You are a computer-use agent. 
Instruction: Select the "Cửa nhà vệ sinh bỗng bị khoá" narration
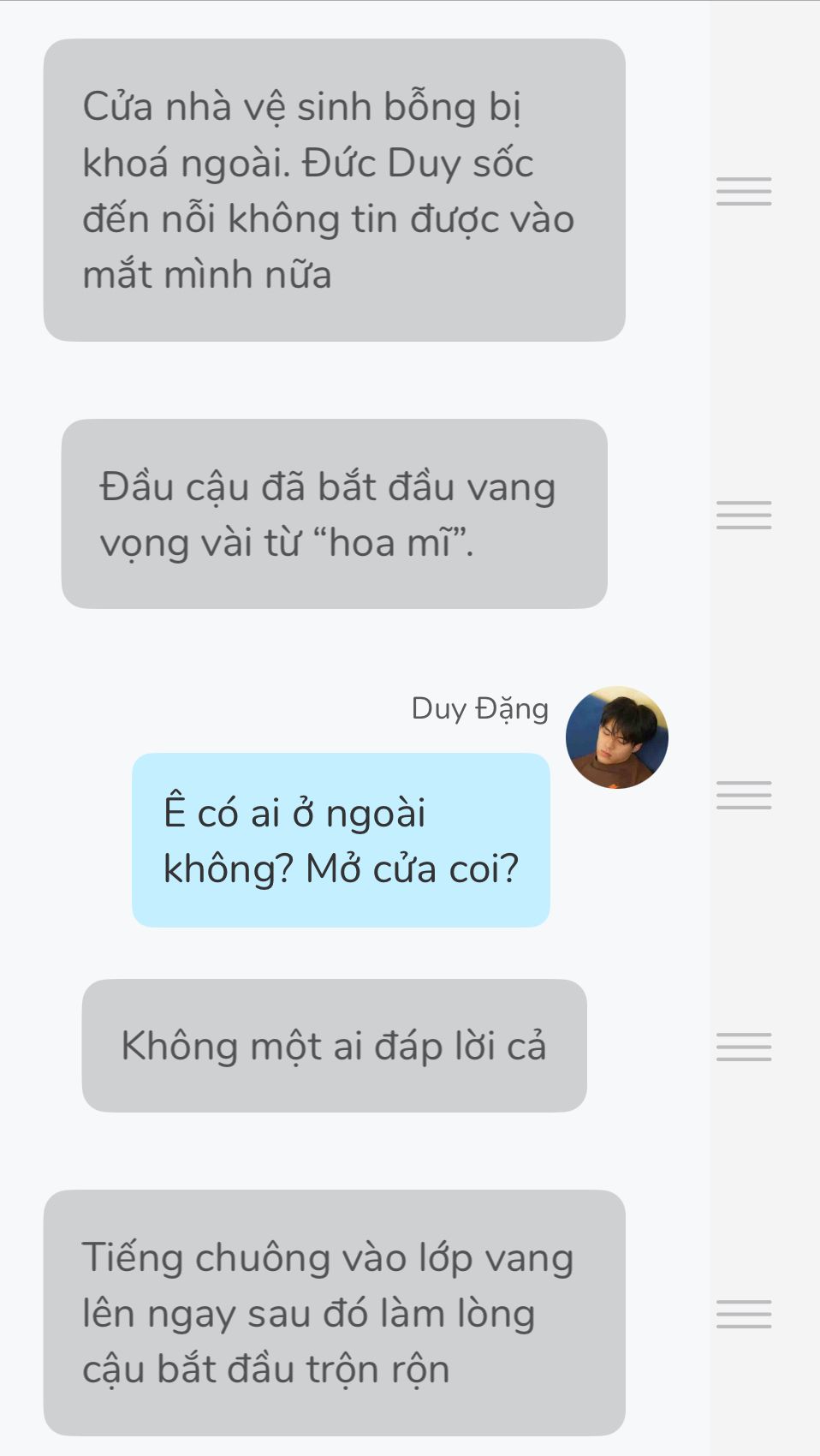tap(334, 190)
